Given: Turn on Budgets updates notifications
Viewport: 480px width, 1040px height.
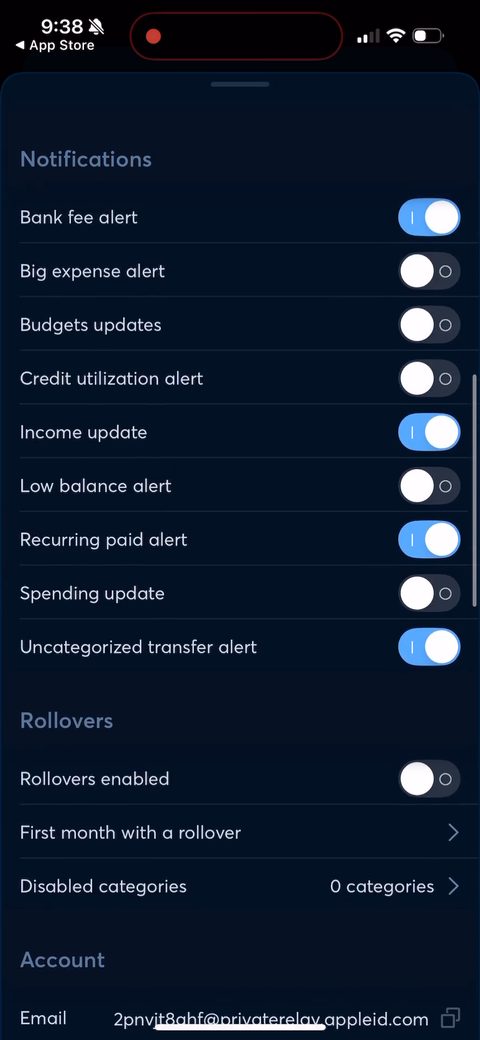Looking at the screenshot, I should click(x=429, y=324).
